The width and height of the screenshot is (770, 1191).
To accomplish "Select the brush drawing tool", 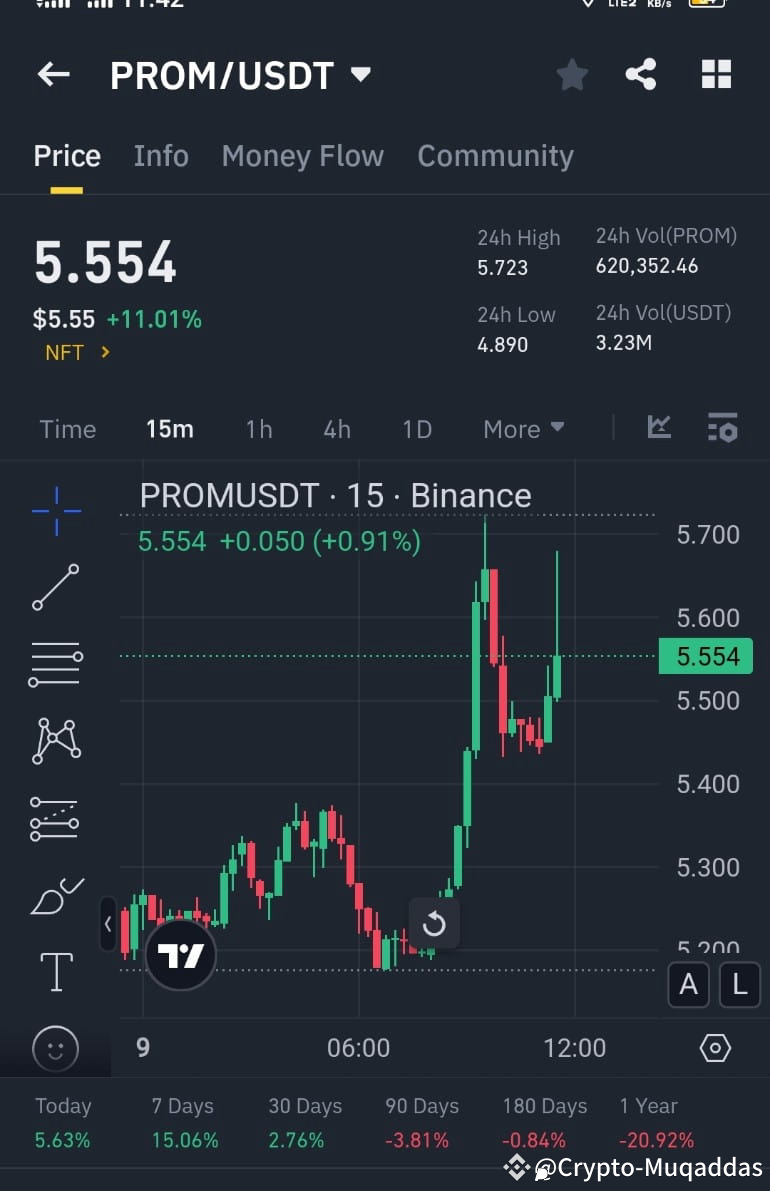I will (x=54, y=893).
